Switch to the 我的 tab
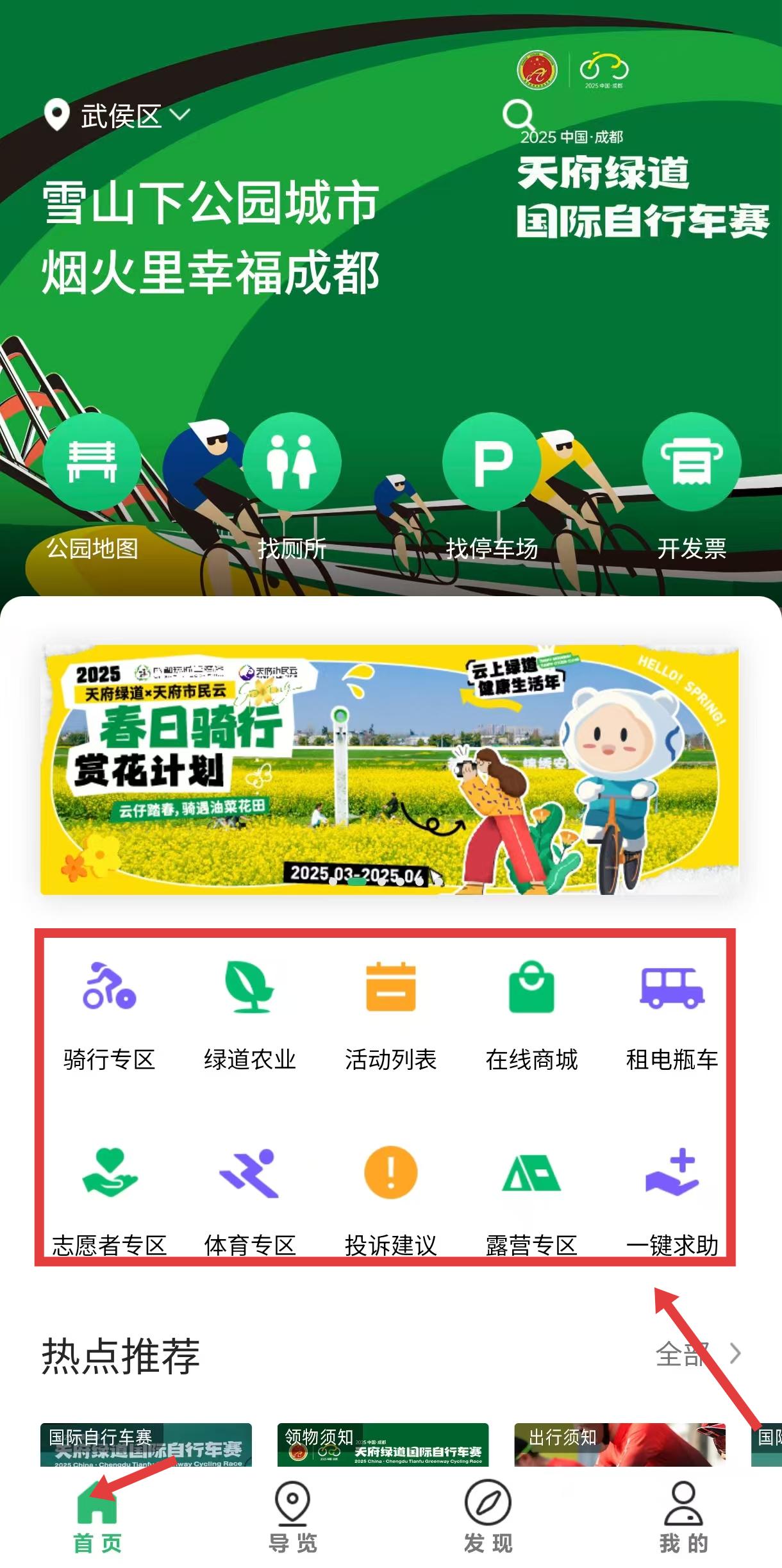 click(684, 1517)
